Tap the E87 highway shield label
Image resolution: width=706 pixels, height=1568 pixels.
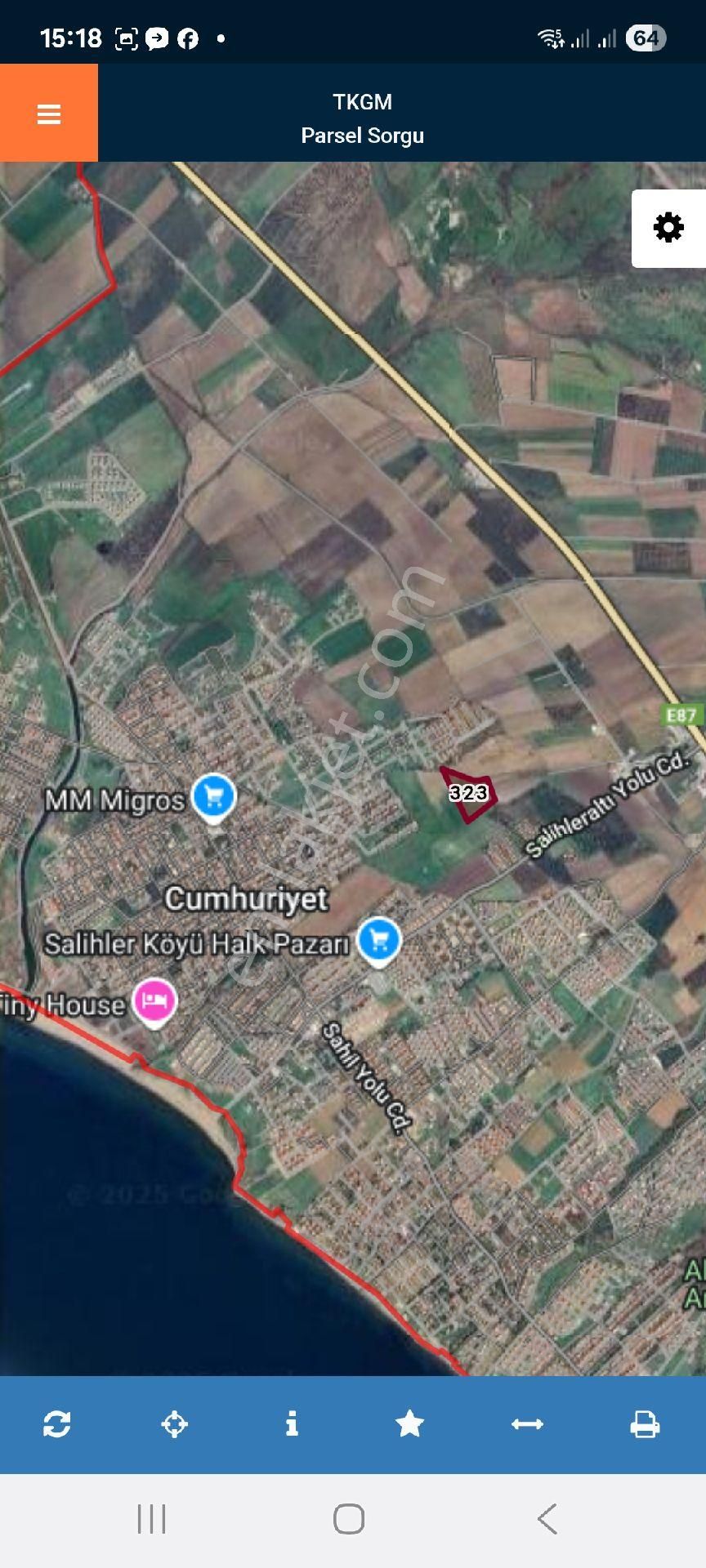click(681, 714)
